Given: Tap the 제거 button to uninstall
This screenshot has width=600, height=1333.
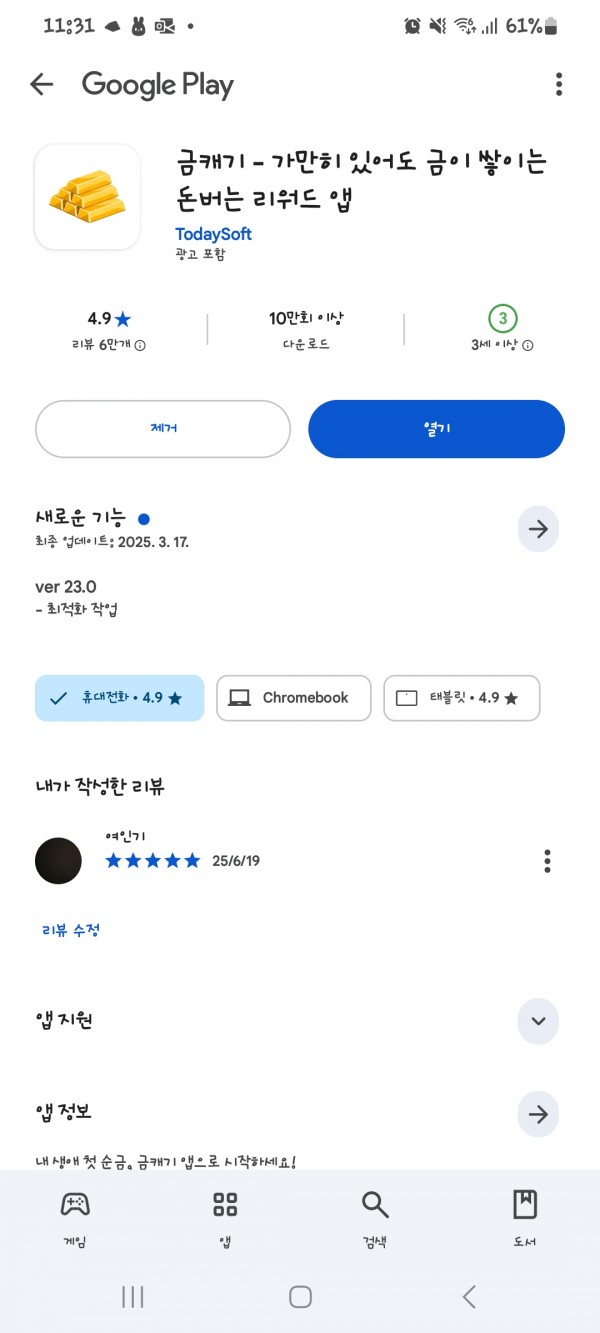Looking at the screenshot, I should (x=163, y=429).
